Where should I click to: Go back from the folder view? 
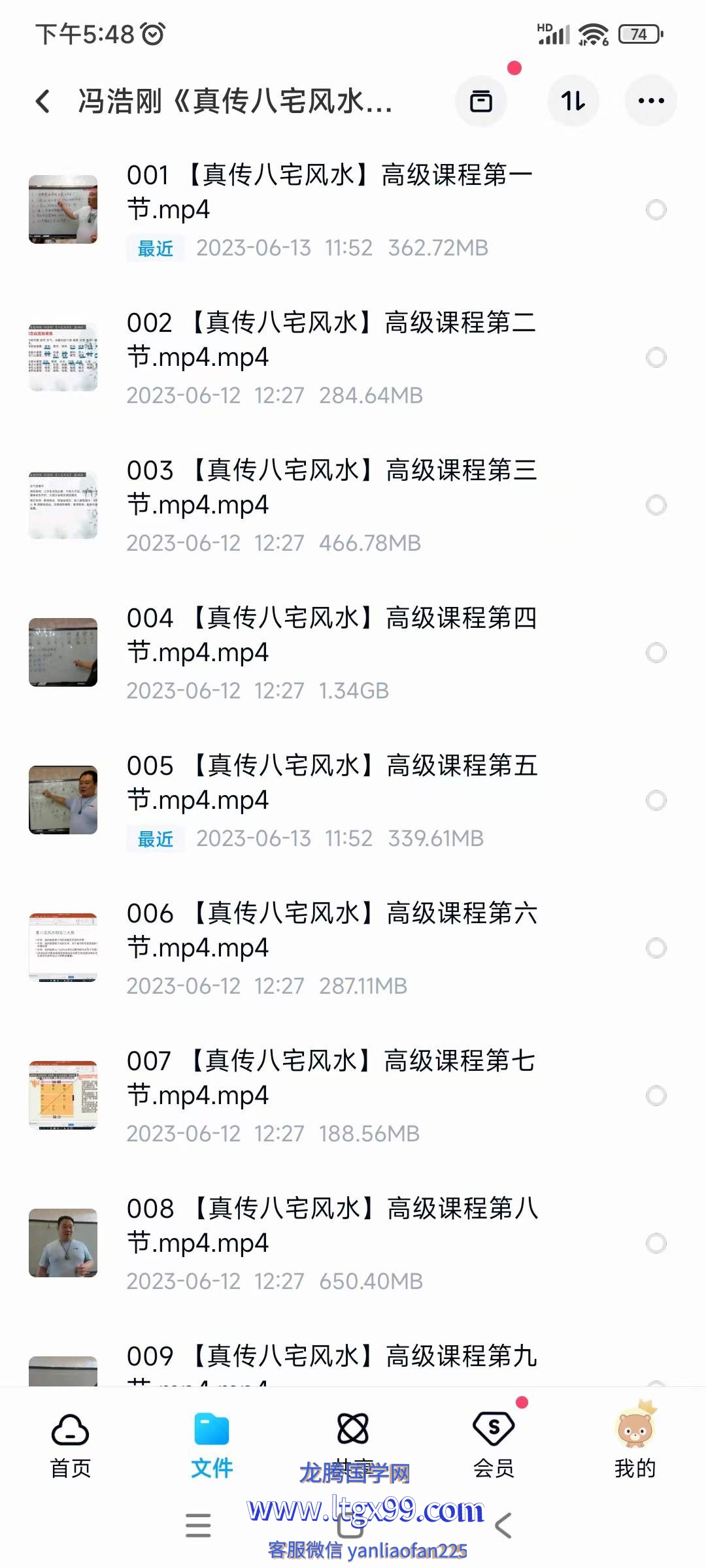(43, 101)
